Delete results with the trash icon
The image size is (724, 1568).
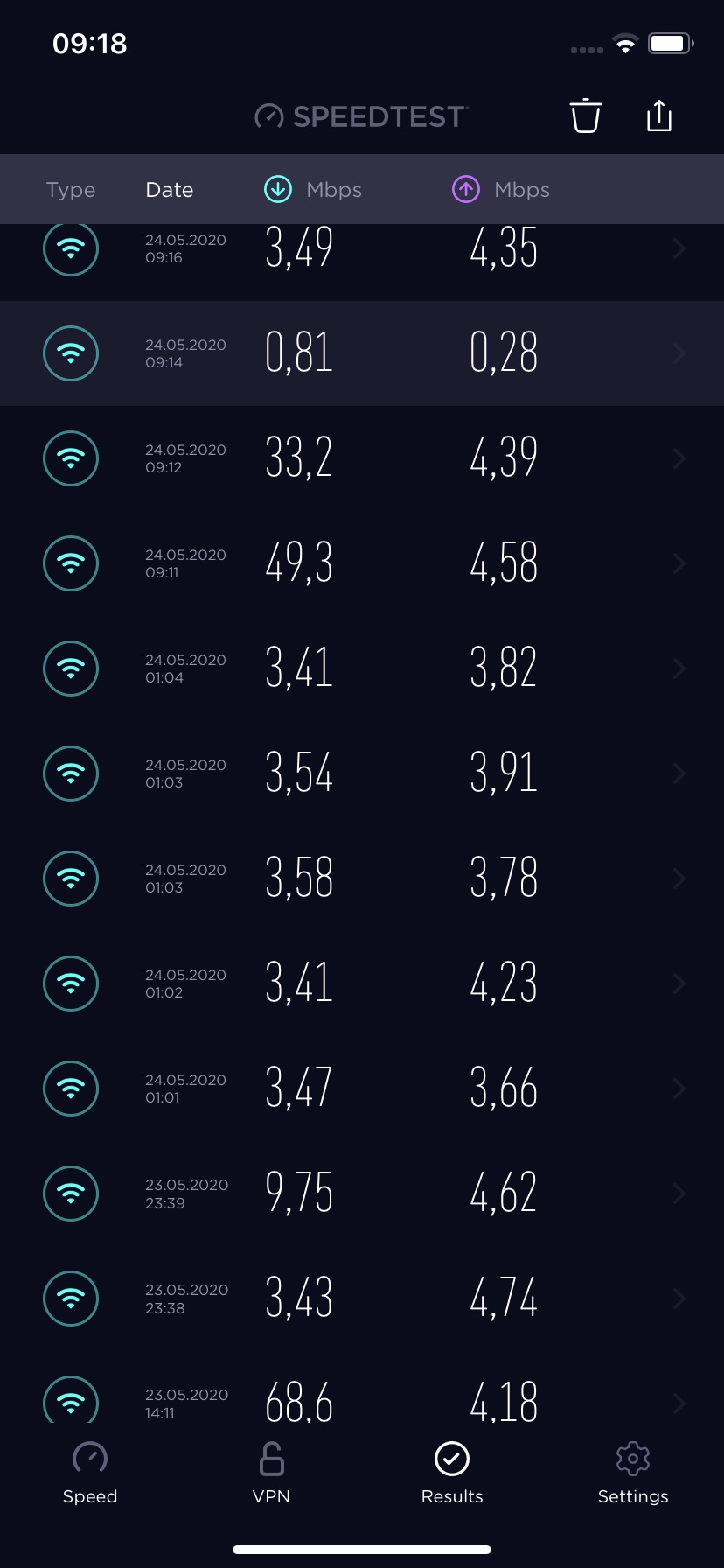tap(585, 115)
